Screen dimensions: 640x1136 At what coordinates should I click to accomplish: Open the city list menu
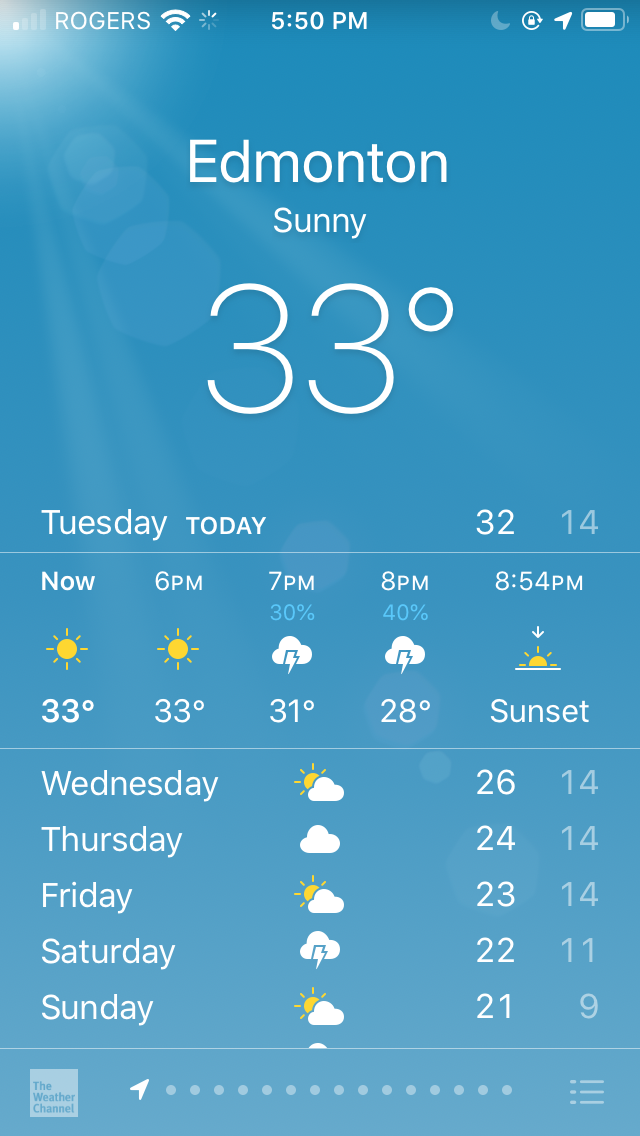tap(587, 1091)
